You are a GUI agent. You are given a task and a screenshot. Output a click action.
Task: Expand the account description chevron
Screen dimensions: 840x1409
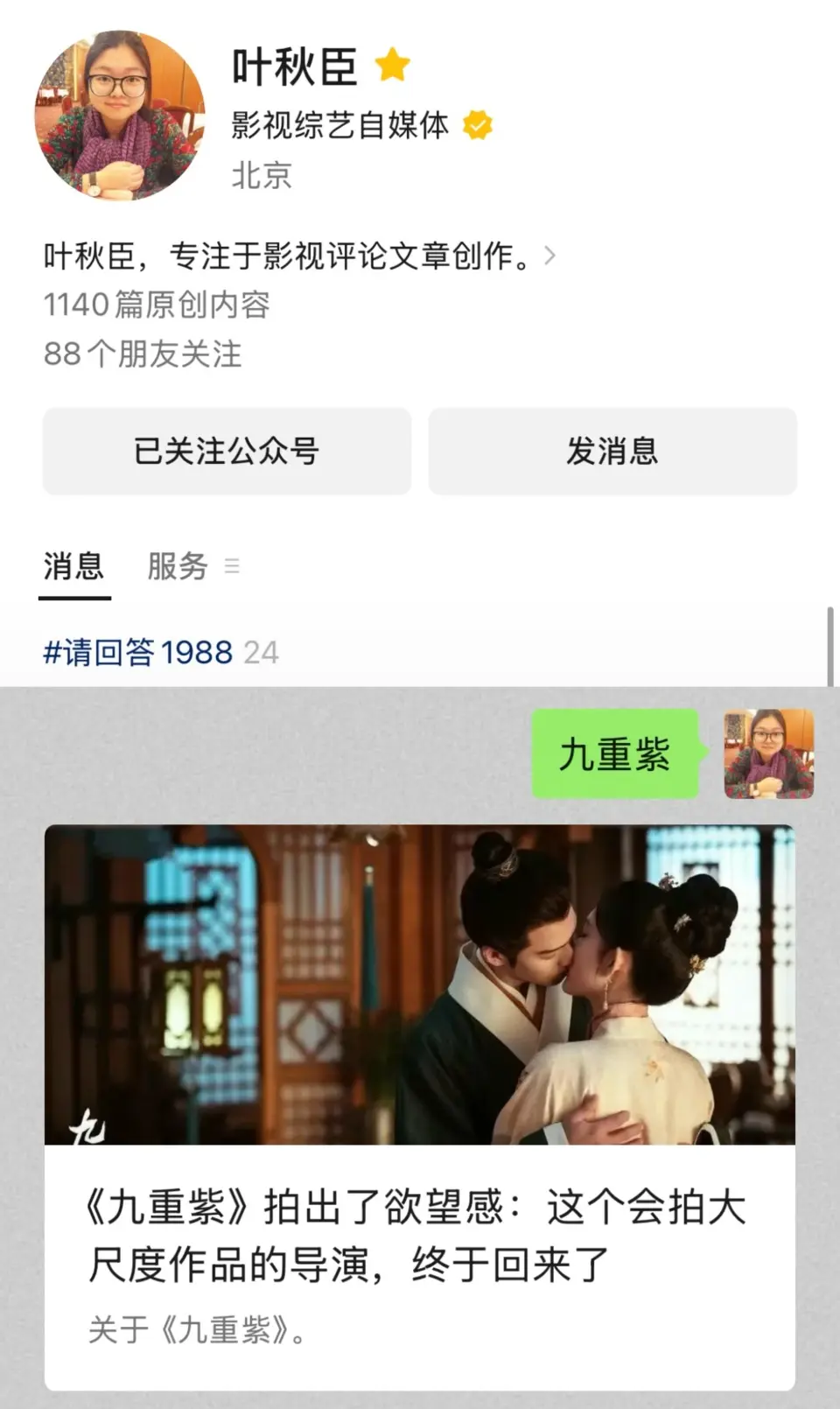coord(549,256)
